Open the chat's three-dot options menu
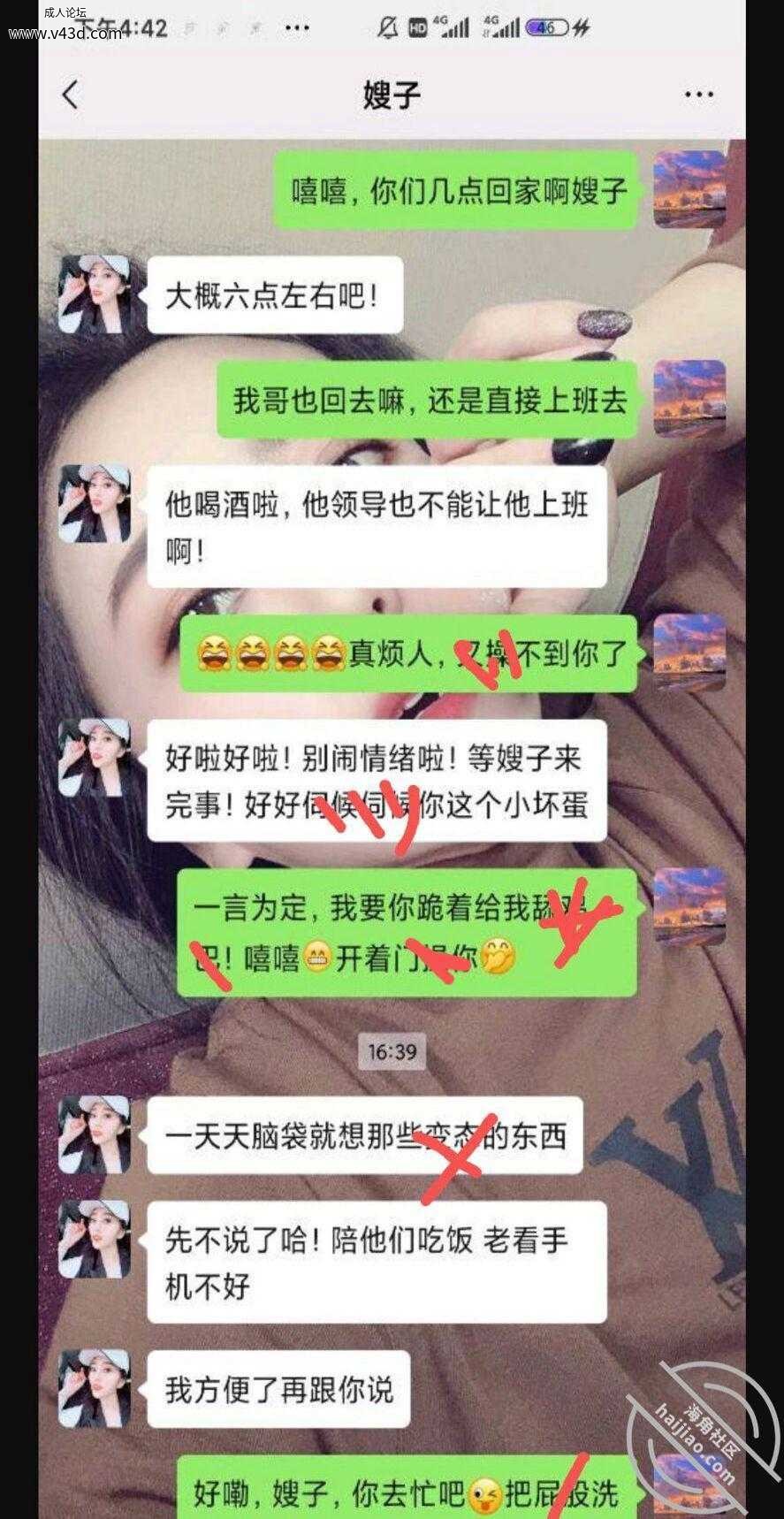 click(x=698, y=95)
